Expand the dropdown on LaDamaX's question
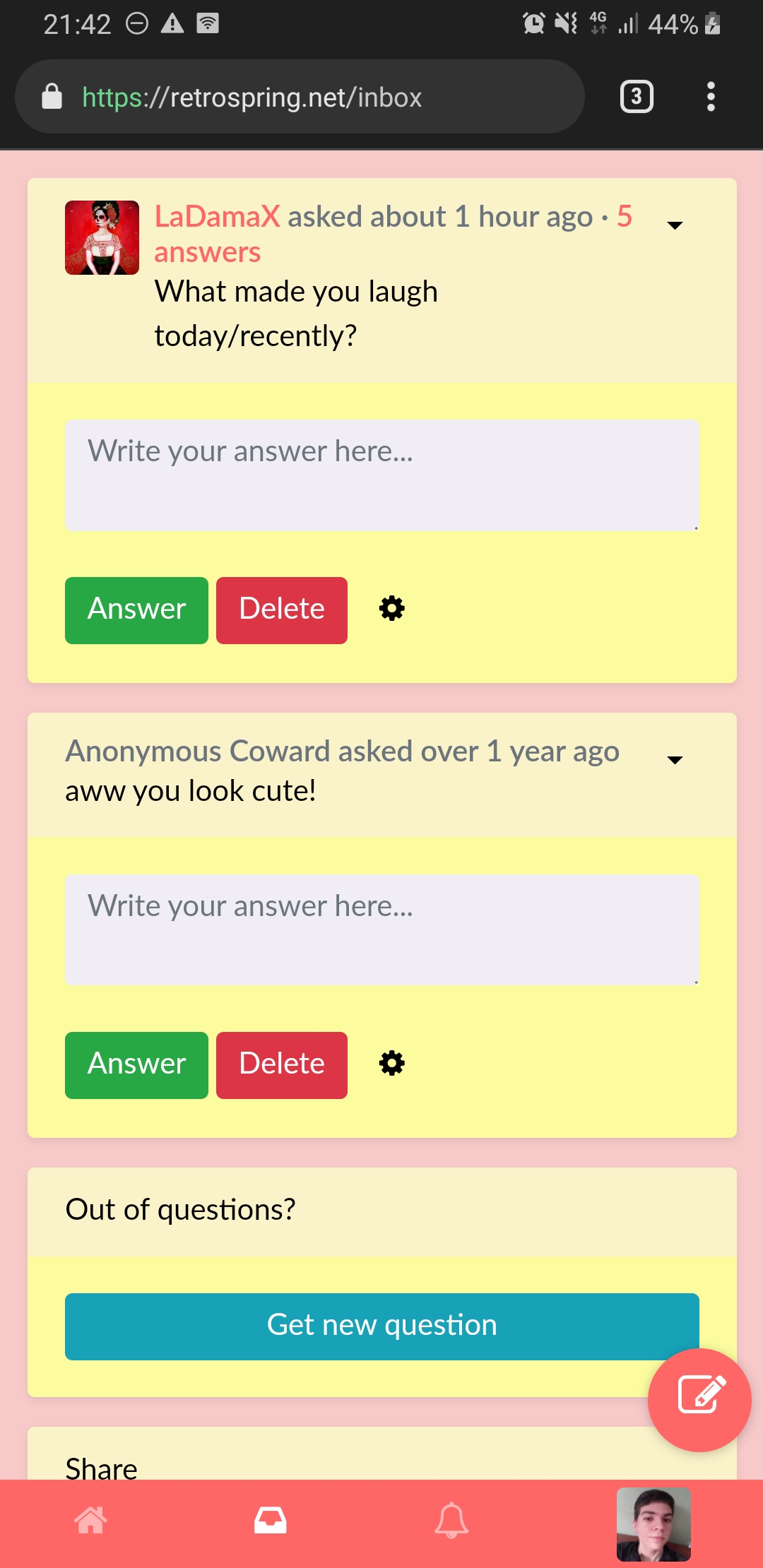763x1568 pixels. pyautogui.click(x=675, y=225)
